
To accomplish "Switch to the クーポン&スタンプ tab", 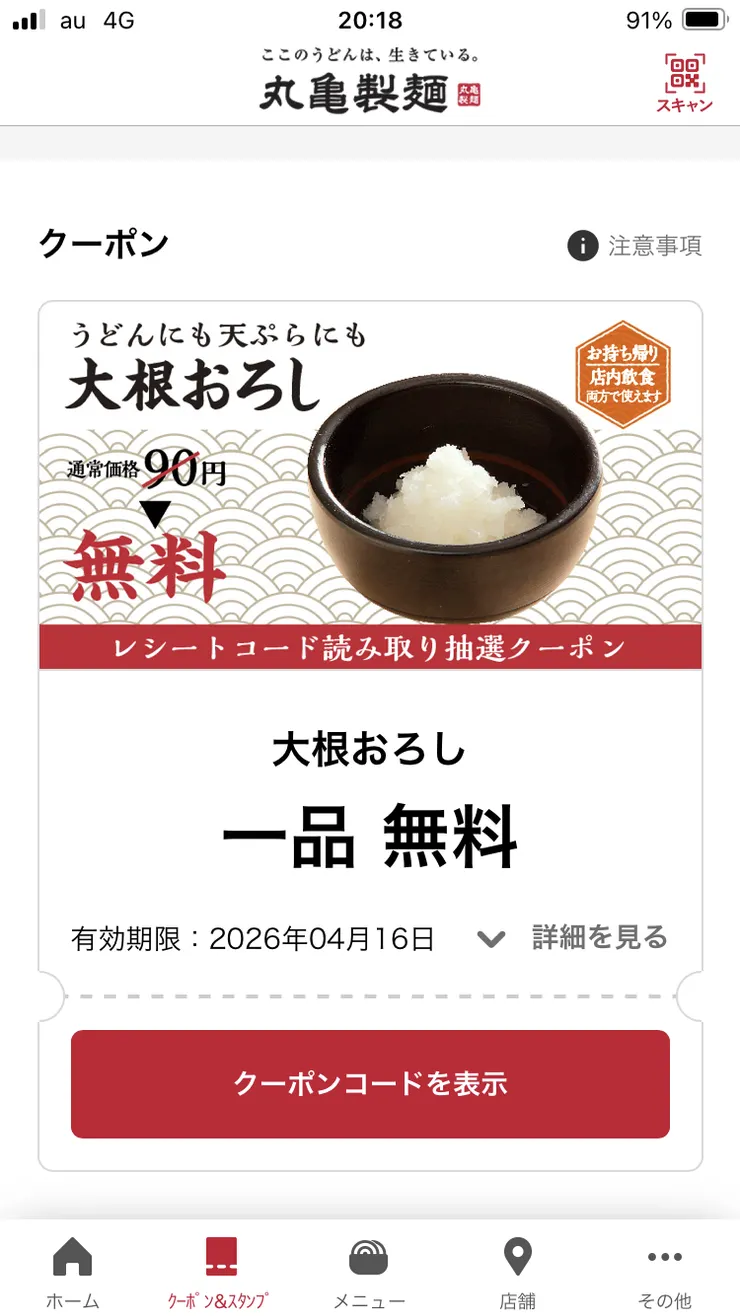I will (x=222, y=1270).
